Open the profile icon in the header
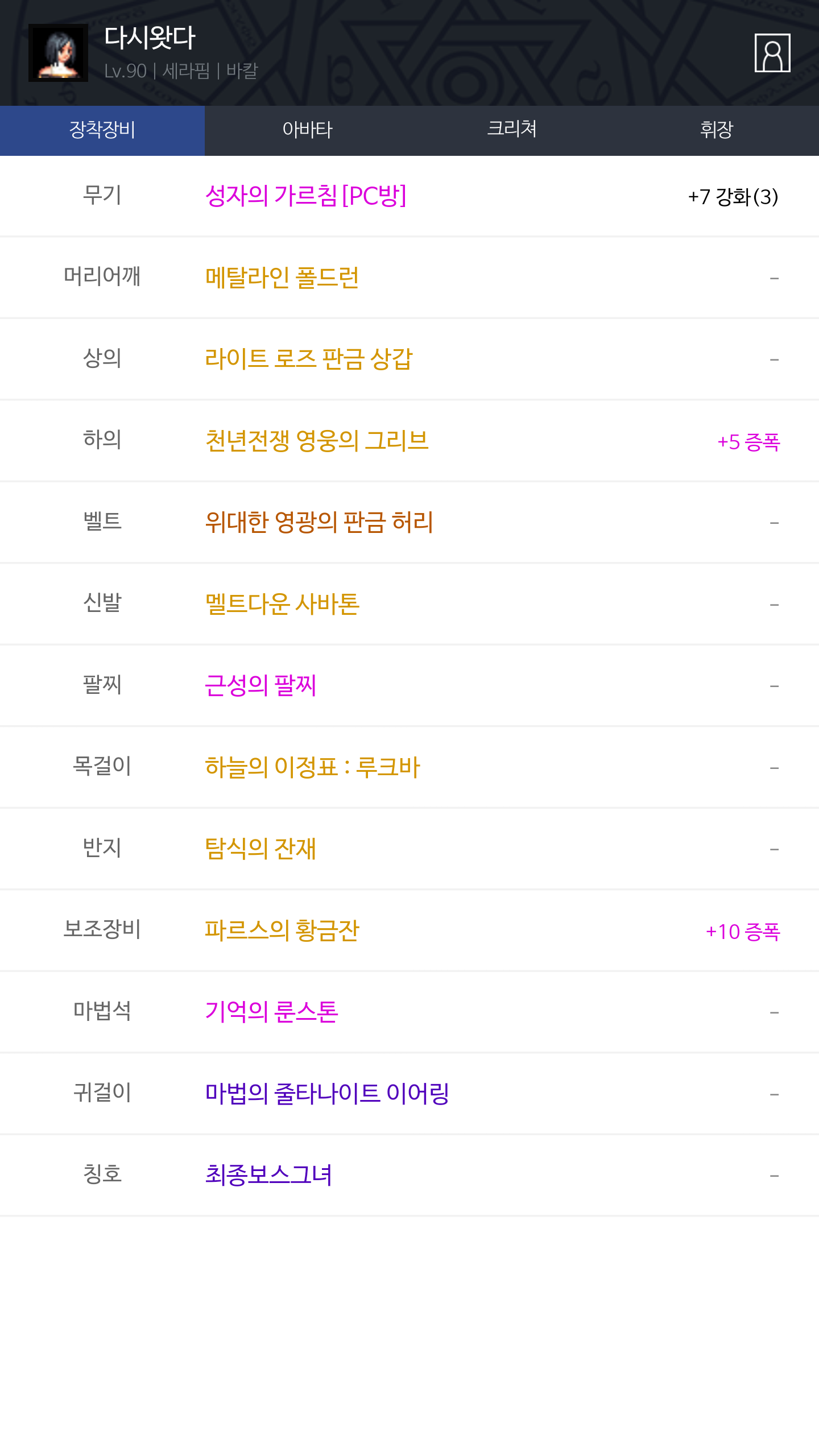The width and height of the screenshot is (819, 1456). (x=772, y=53)
